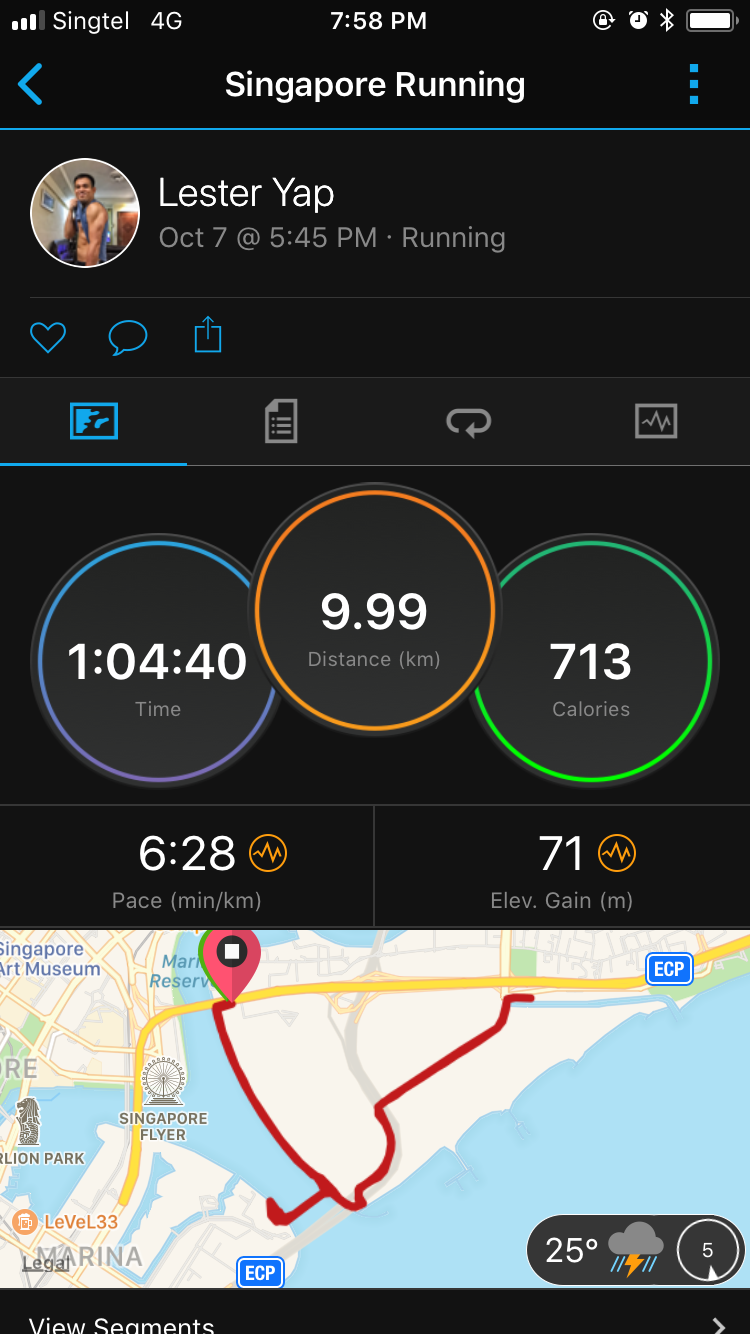Switch to the stats details tab
750x1334 pixels.
pos(281,421)
